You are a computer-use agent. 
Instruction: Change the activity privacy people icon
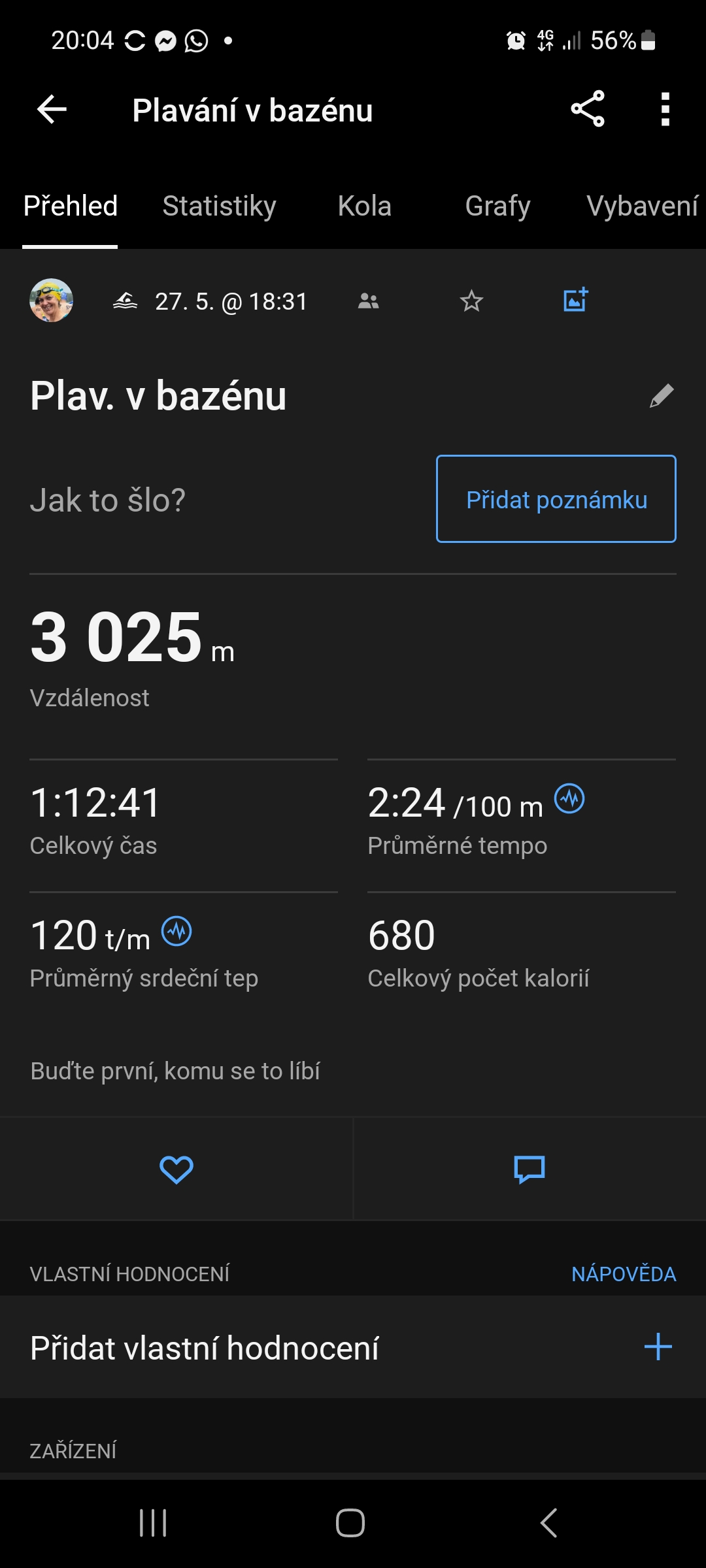pos(369,301)
